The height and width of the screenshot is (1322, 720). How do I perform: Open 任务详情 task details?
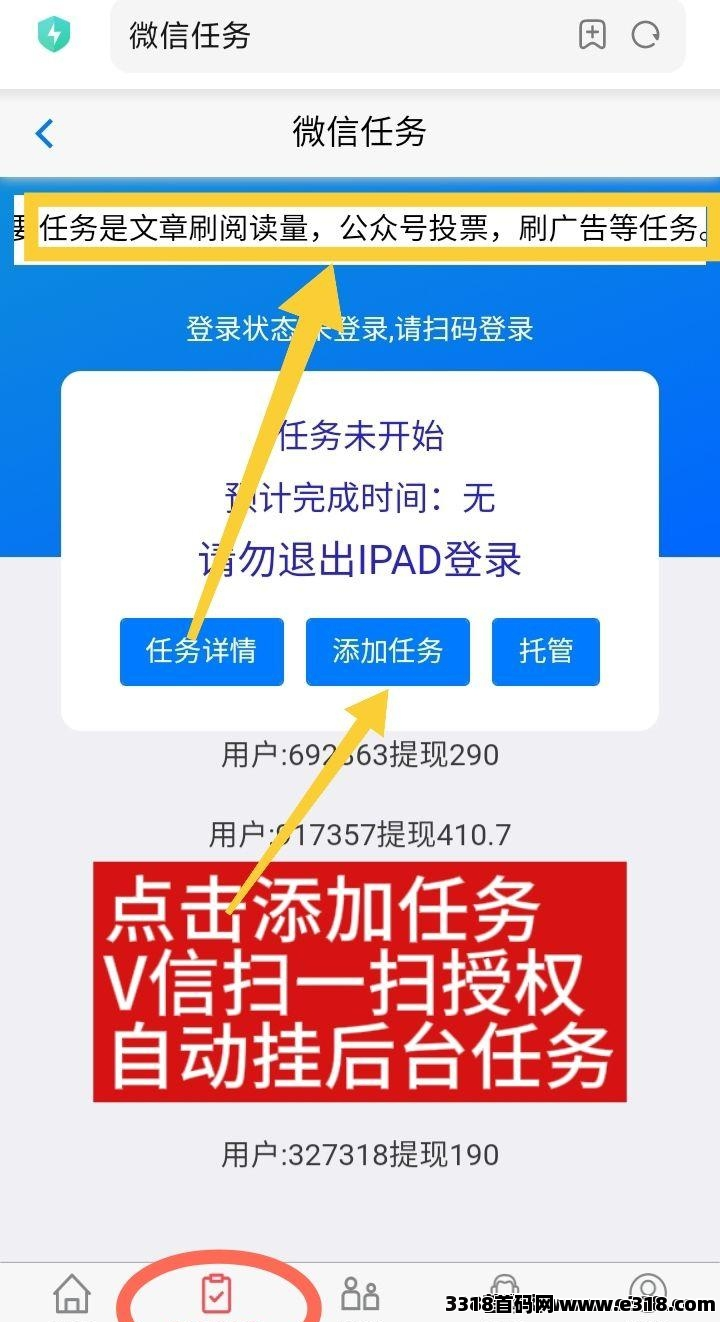pyautogui.click(x=201, y=651)
